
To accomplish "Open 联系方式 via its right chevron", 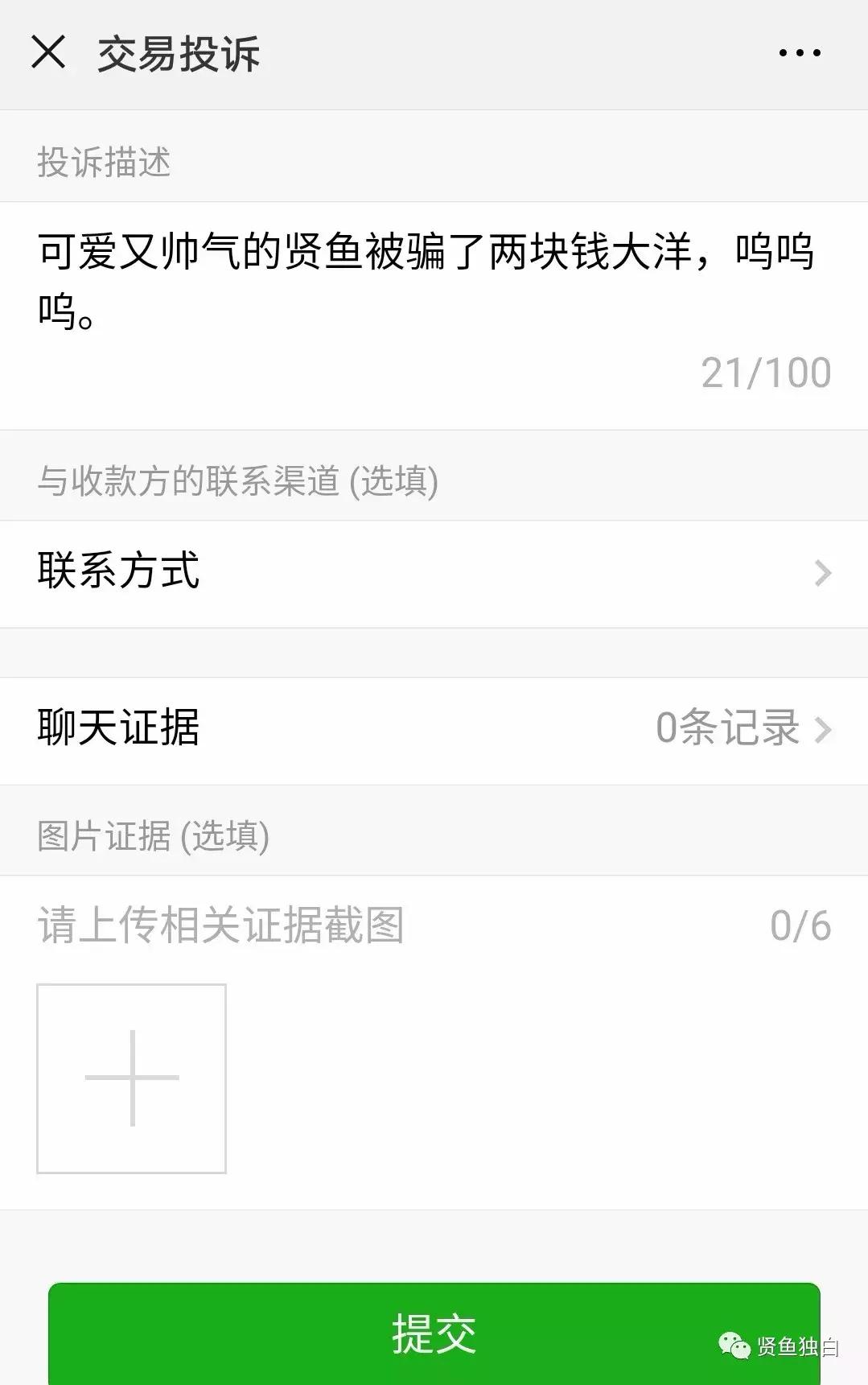I will (x=822, y=572).
